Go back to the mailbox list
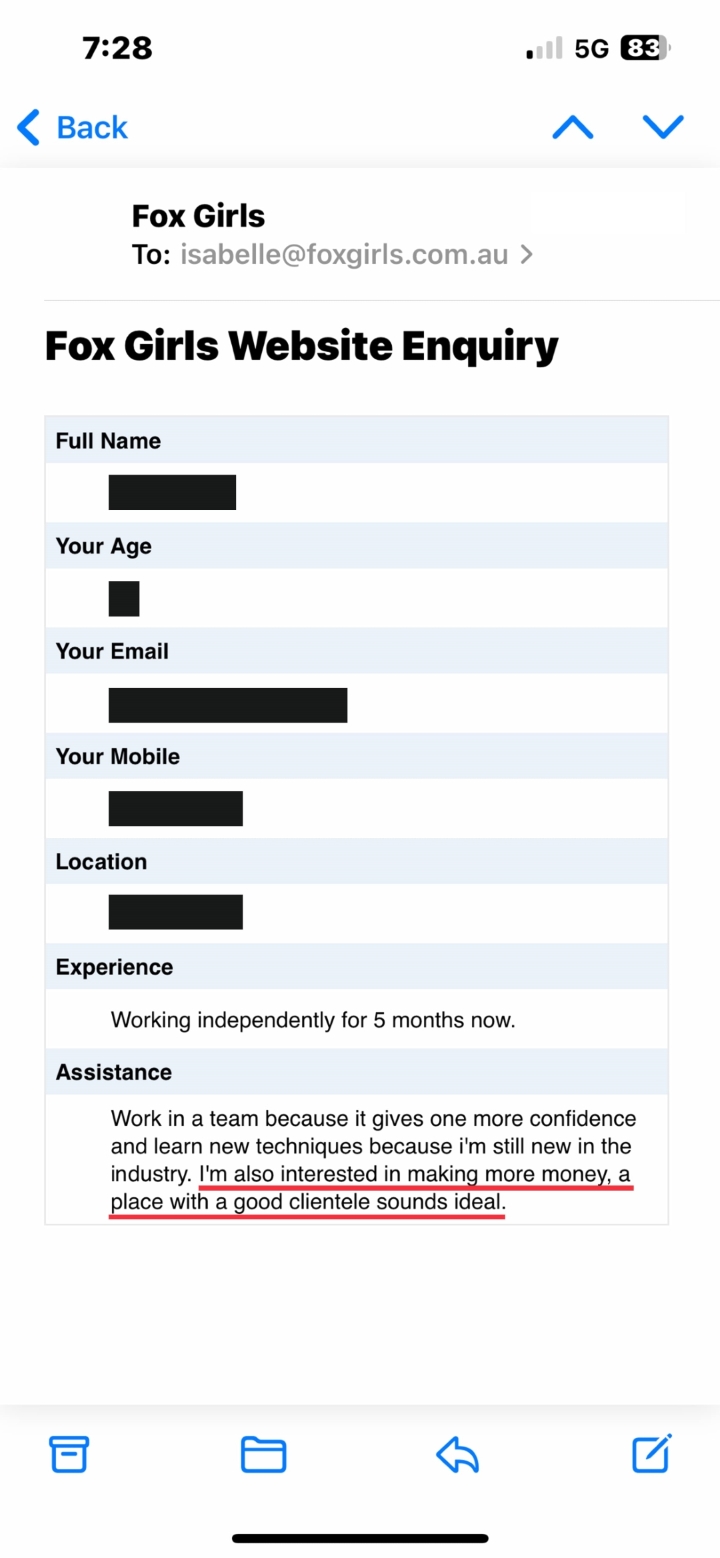The image size is (720, 1558). click(x=73, y=127)
